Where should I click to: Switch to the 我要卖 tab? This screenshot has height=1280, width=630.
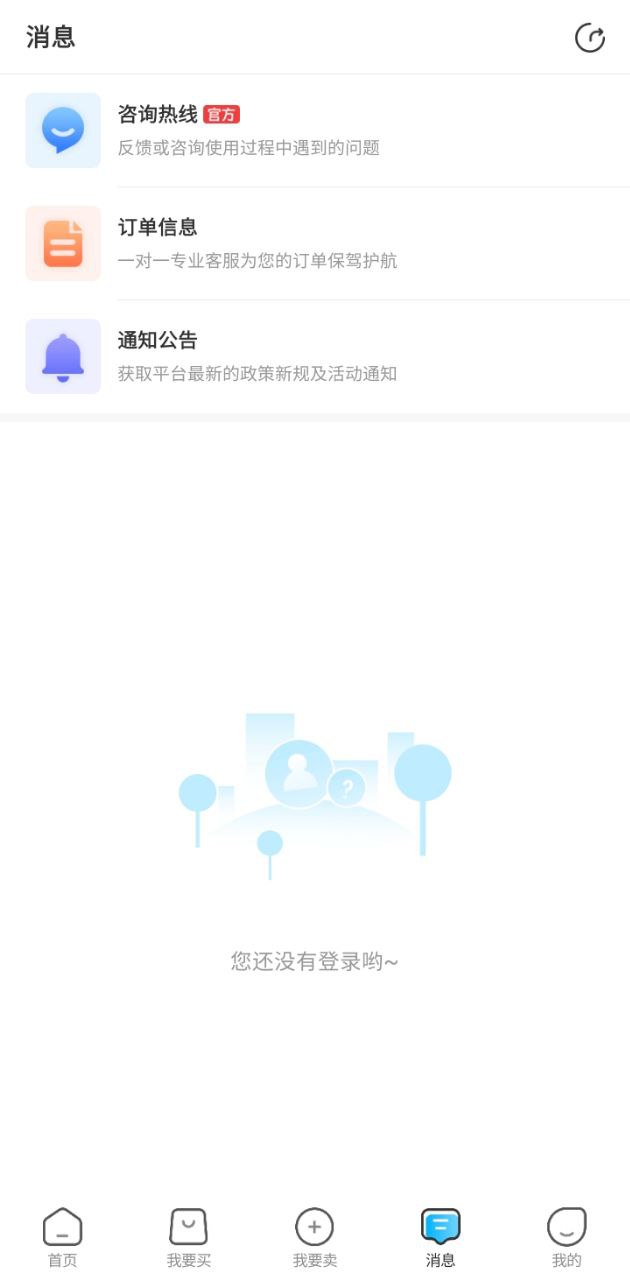coord(315,1237)
